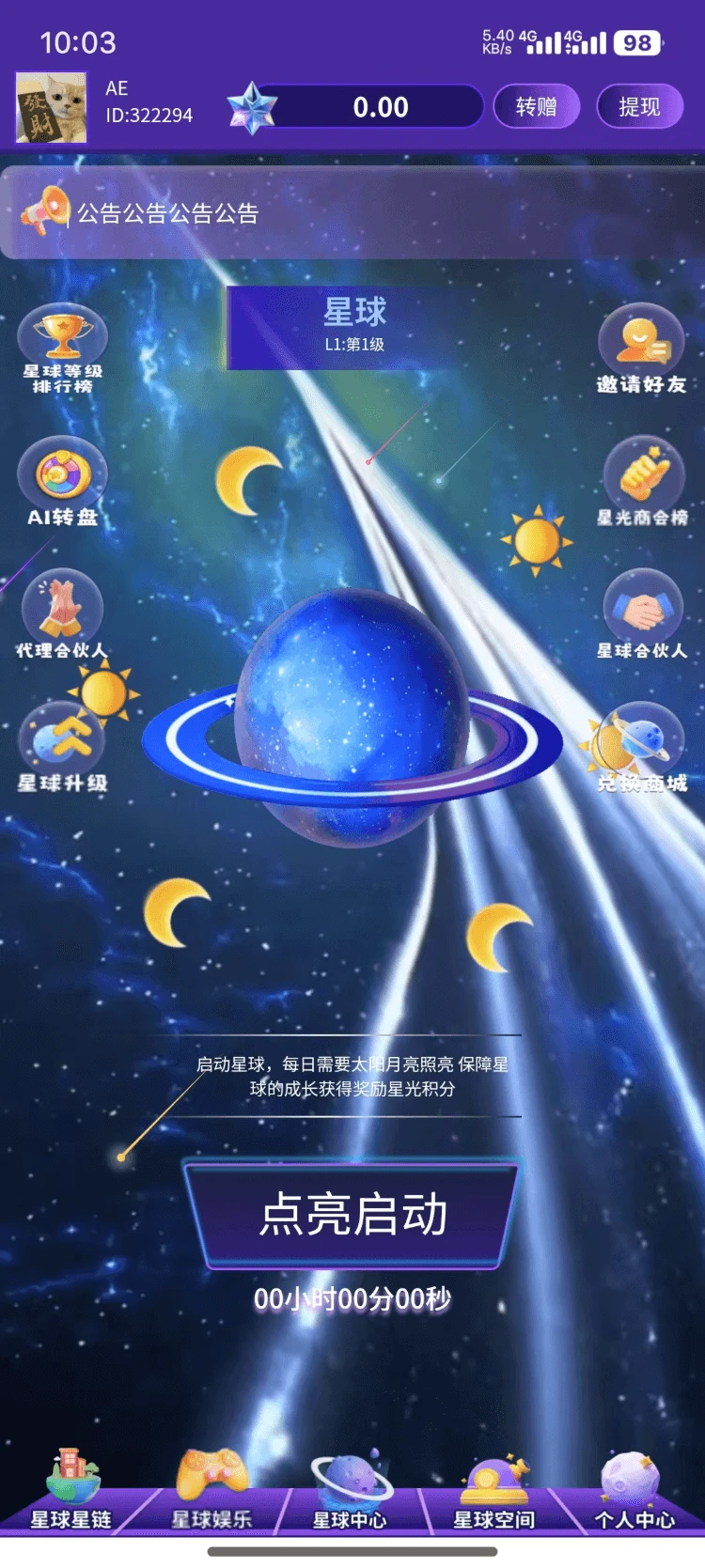This screenshot has height=1568, width=705.
Task: View the 星光商会榜 list
Action: 643,481
